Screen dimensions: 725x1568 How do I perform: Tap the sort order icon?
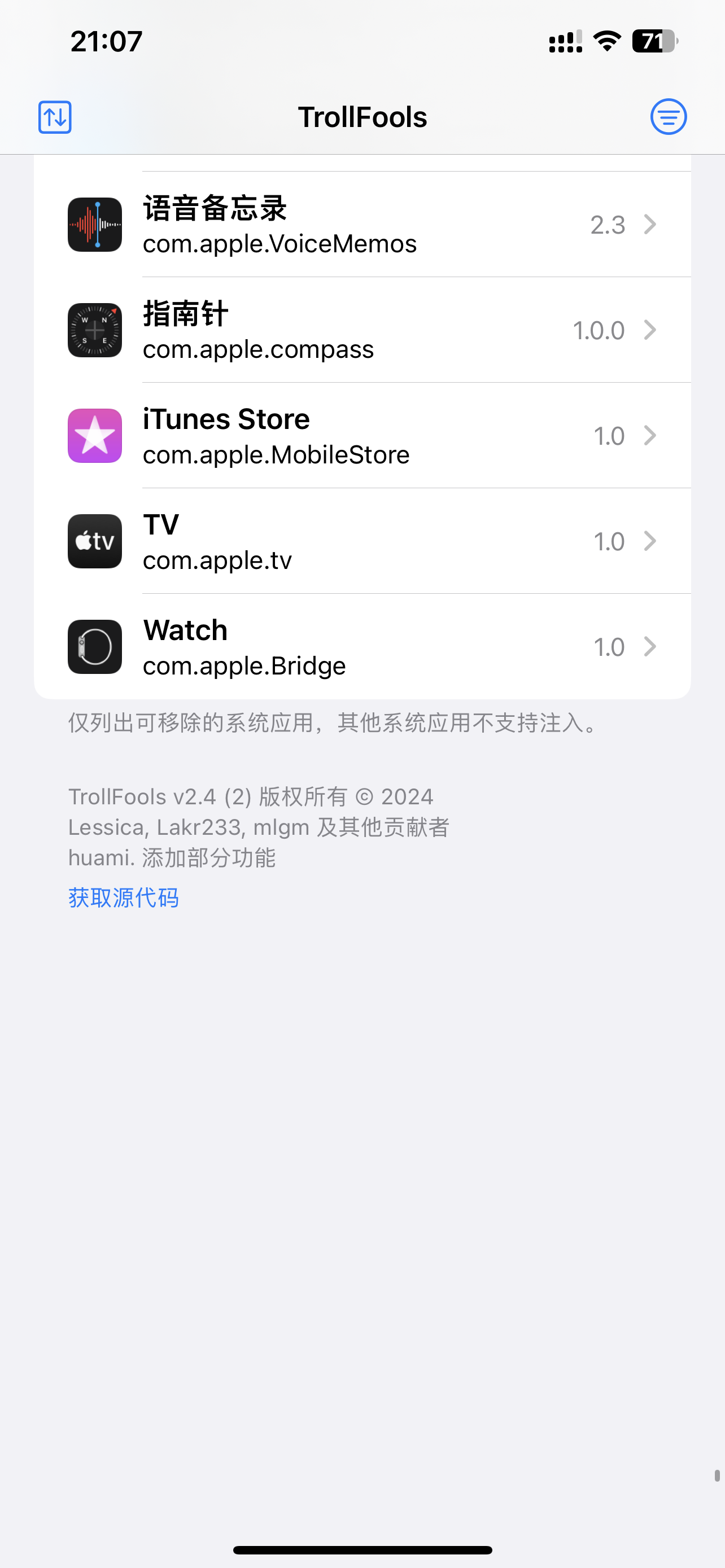click(x=55, y=117)
